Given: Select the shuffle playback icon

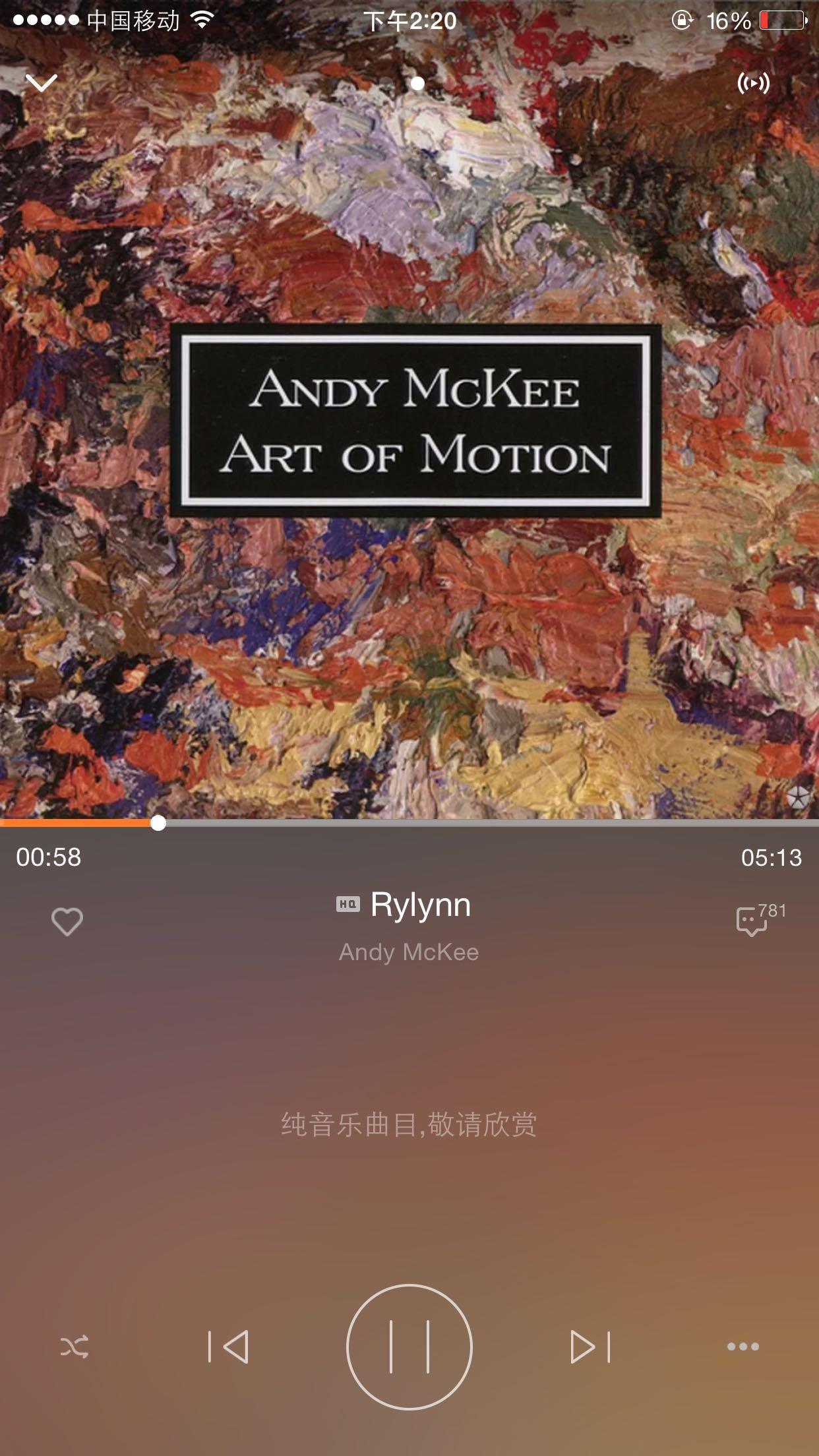Looking at the screenshot, I should (75, 1347).
